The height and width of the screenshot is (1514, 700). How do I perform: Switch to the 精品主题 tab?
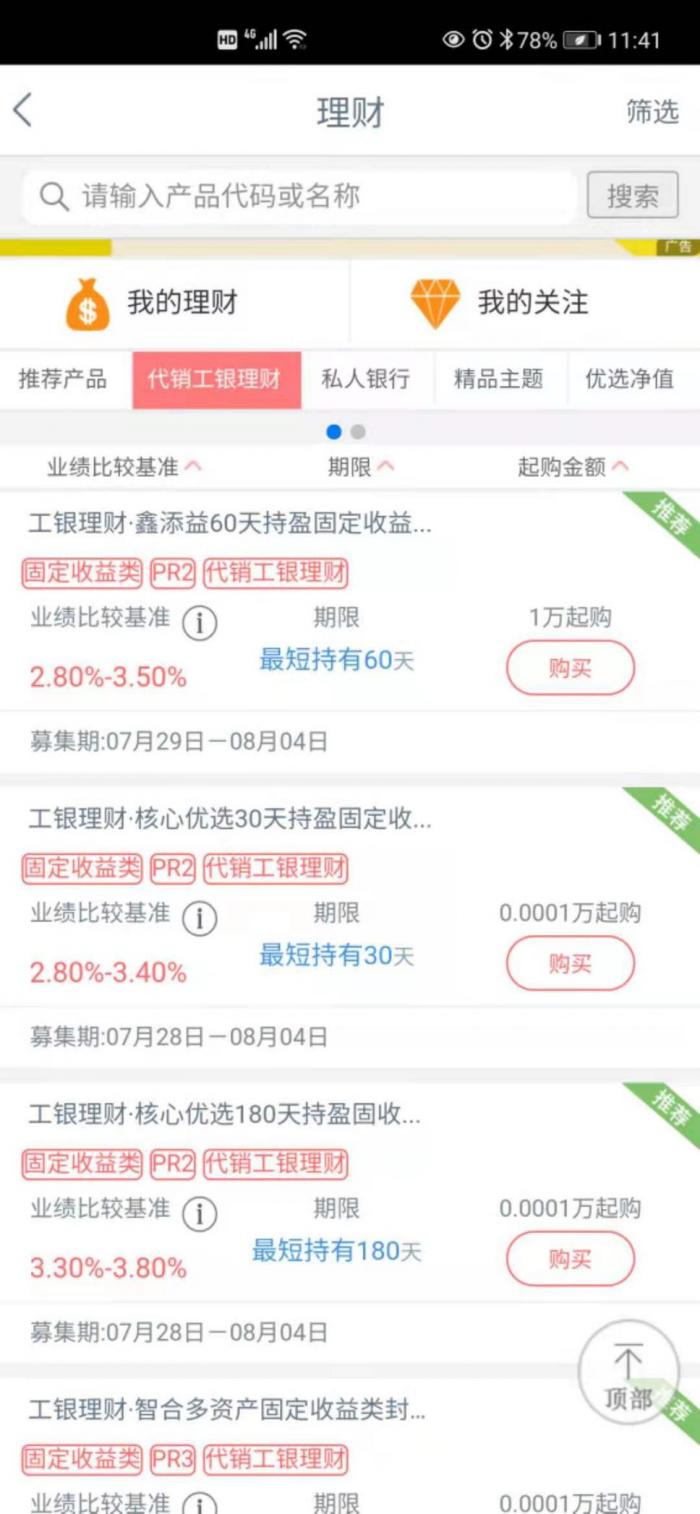click(x=498, y=380)
